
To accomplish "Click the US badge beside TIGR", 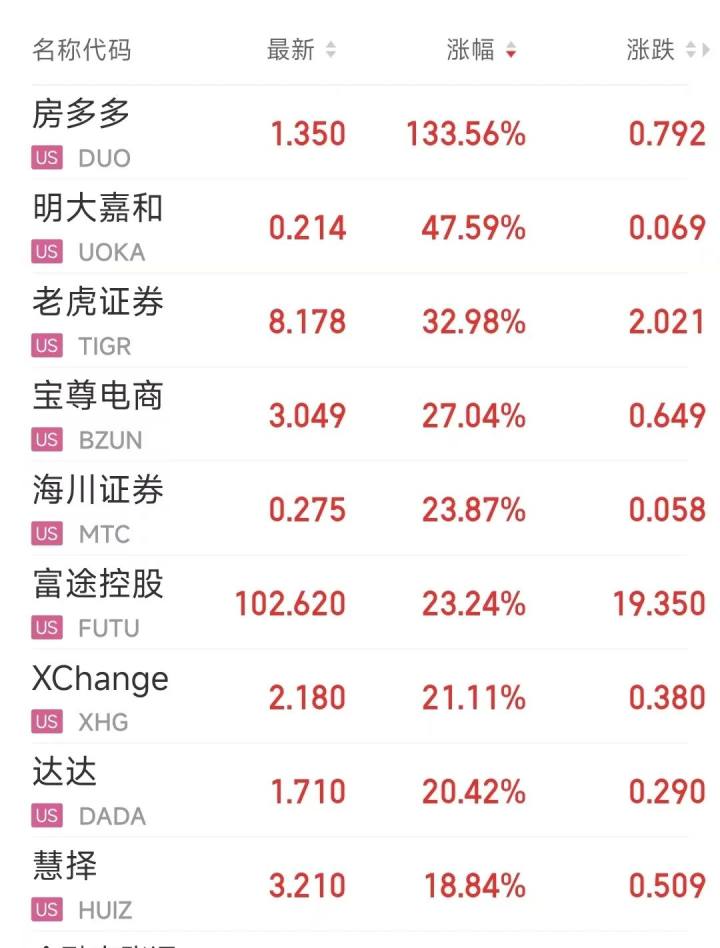I will tap(45, 346).
